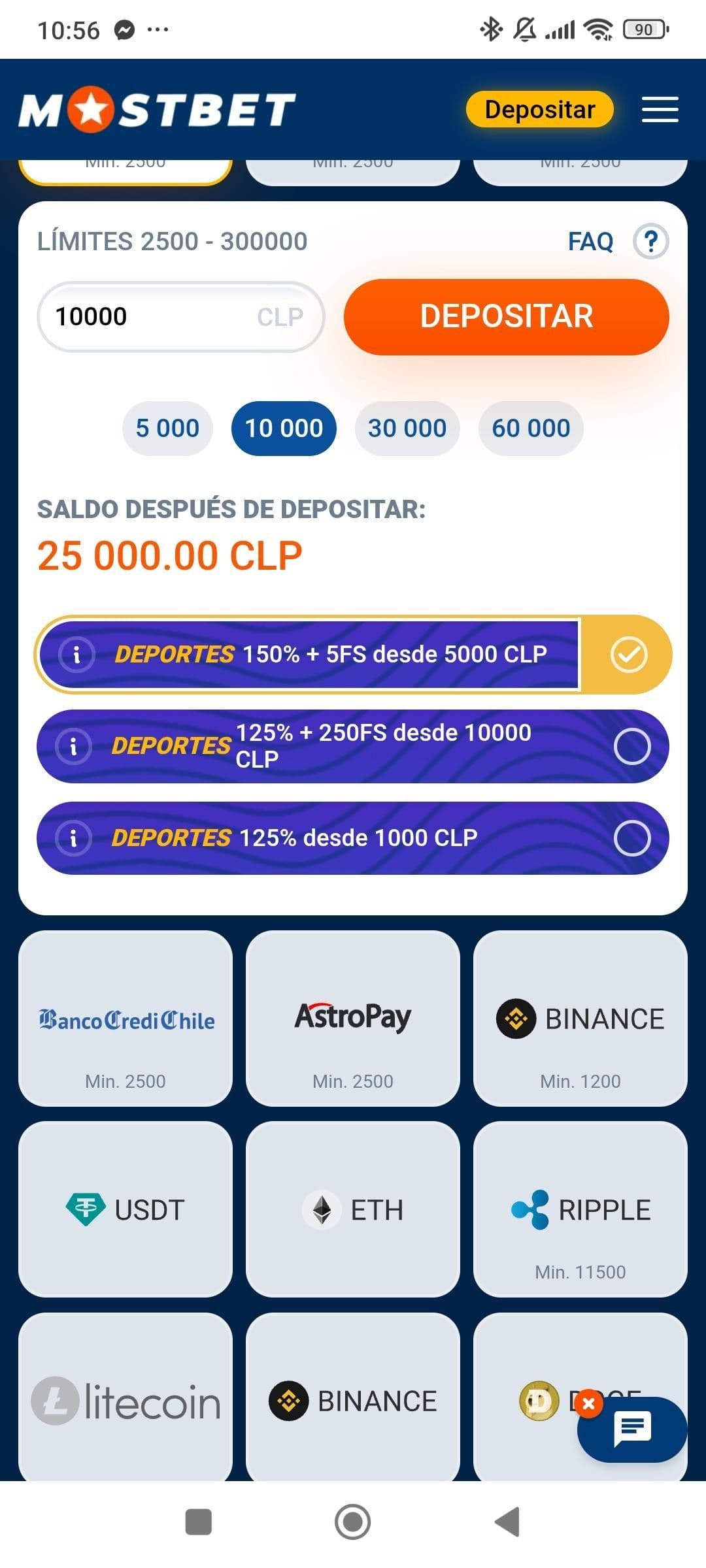706x1568 pixels.
Task: Open the hamburger menu
Action: tap(660, 109)
